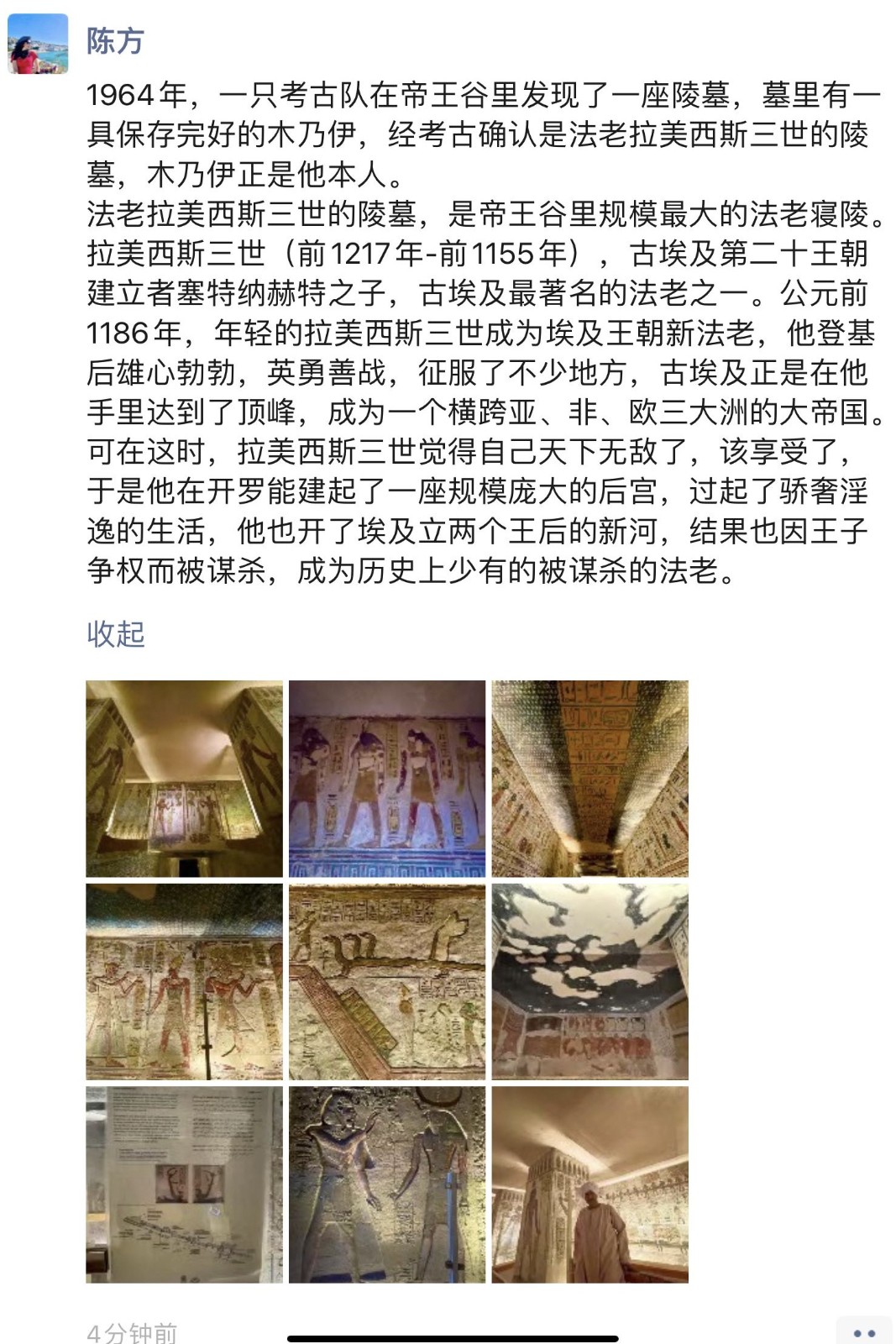The width and height of the screenshot is (896, 1344).
Task: View the damaged white ceiling chamber photo
Action: pos(589,981)
